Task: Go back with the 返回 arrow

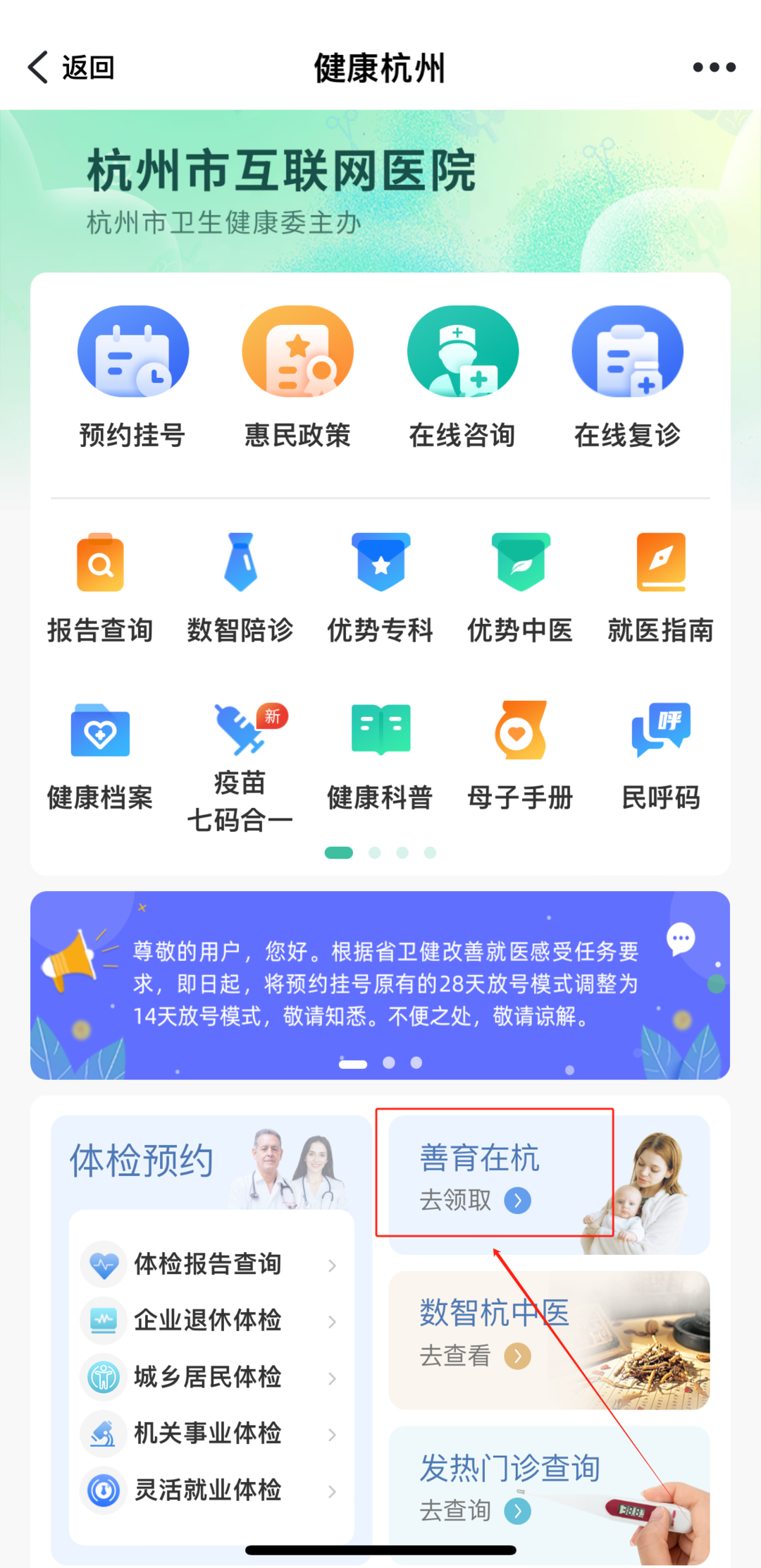Action: (x=70, y=68)
